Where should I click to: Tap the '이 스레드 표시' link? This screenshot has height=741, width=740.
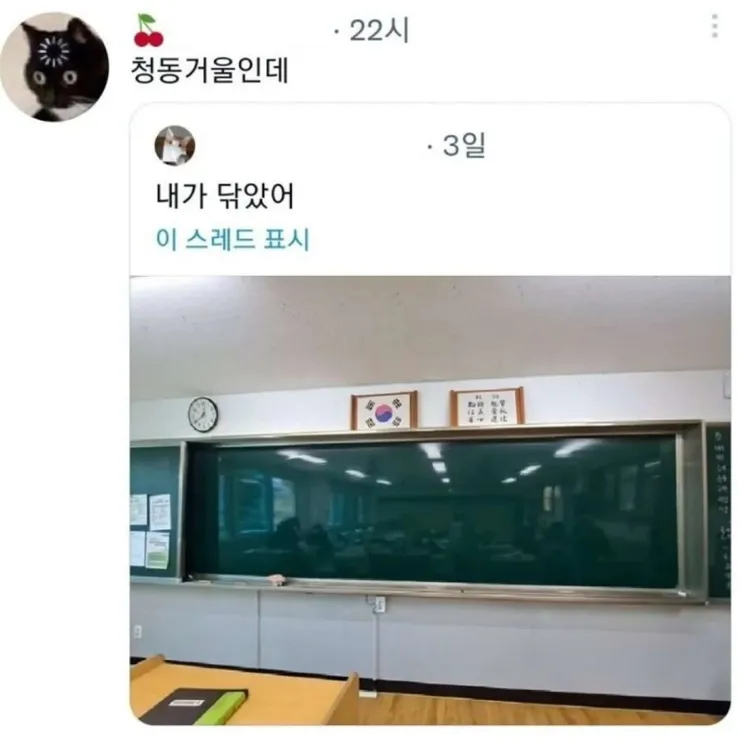click(233, 240)
